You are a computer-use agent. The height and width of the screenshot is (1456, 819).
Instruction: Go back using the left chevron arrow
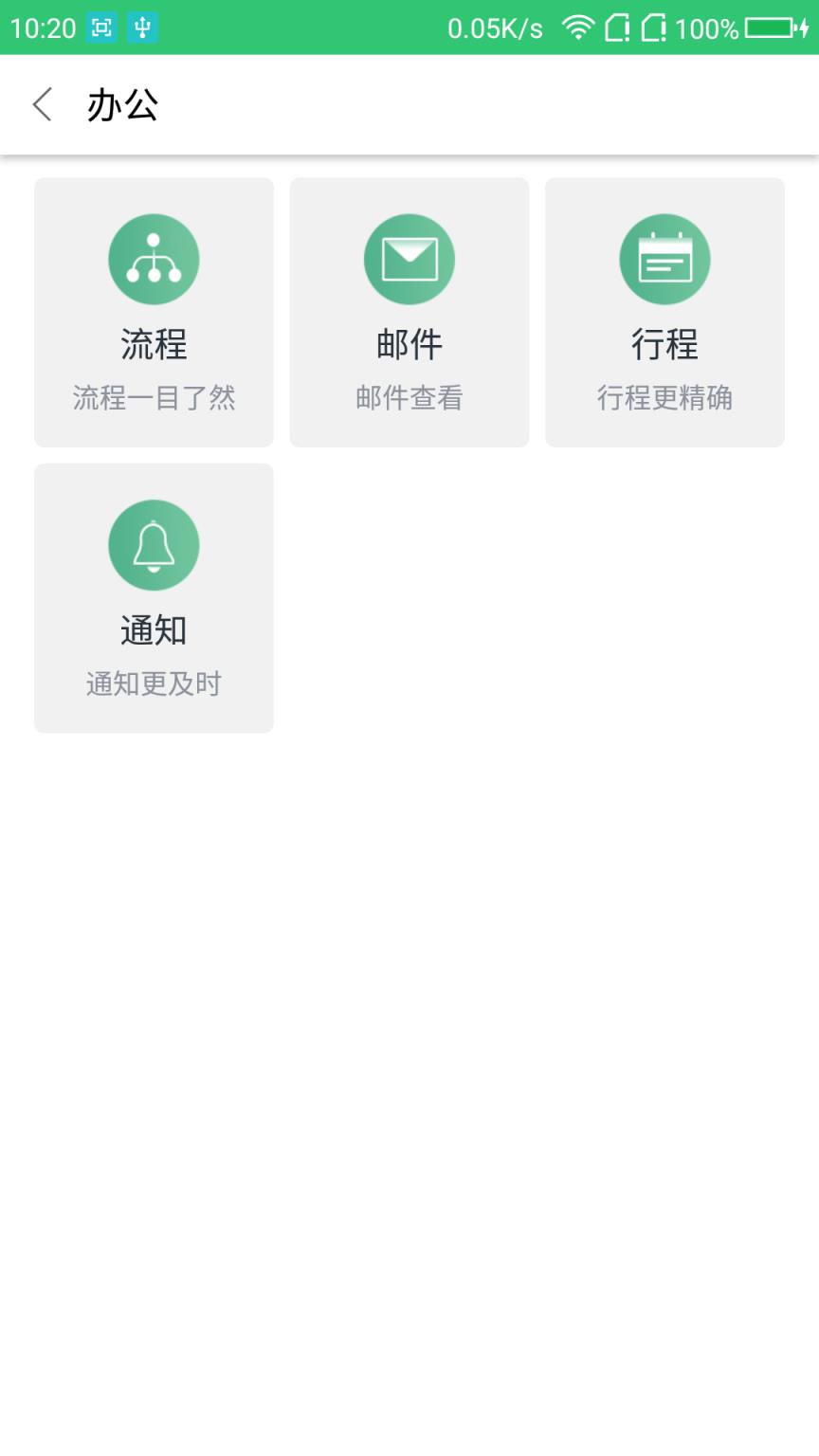(42, 105)
